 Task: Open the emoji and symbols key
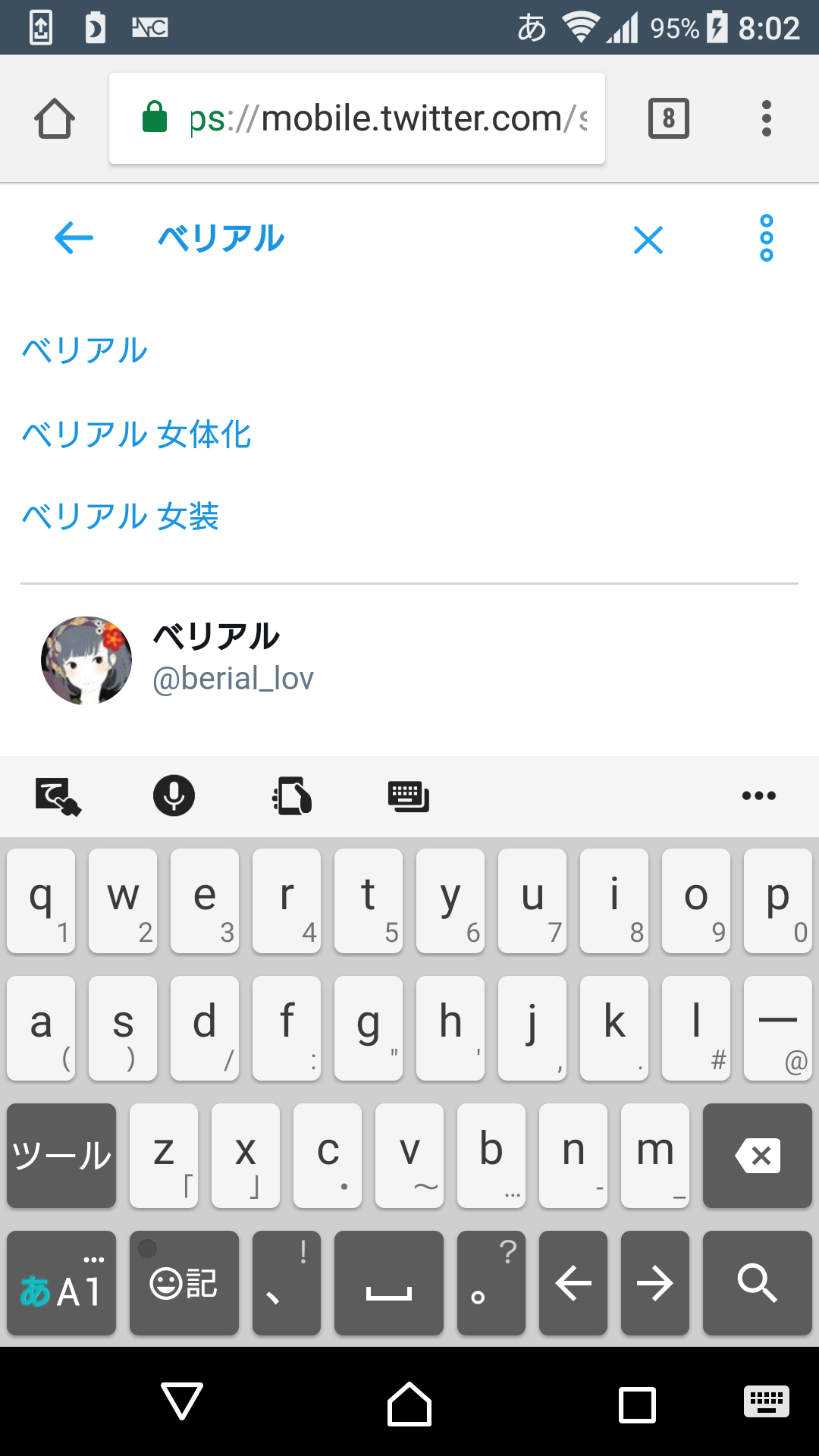(184, 1282)
